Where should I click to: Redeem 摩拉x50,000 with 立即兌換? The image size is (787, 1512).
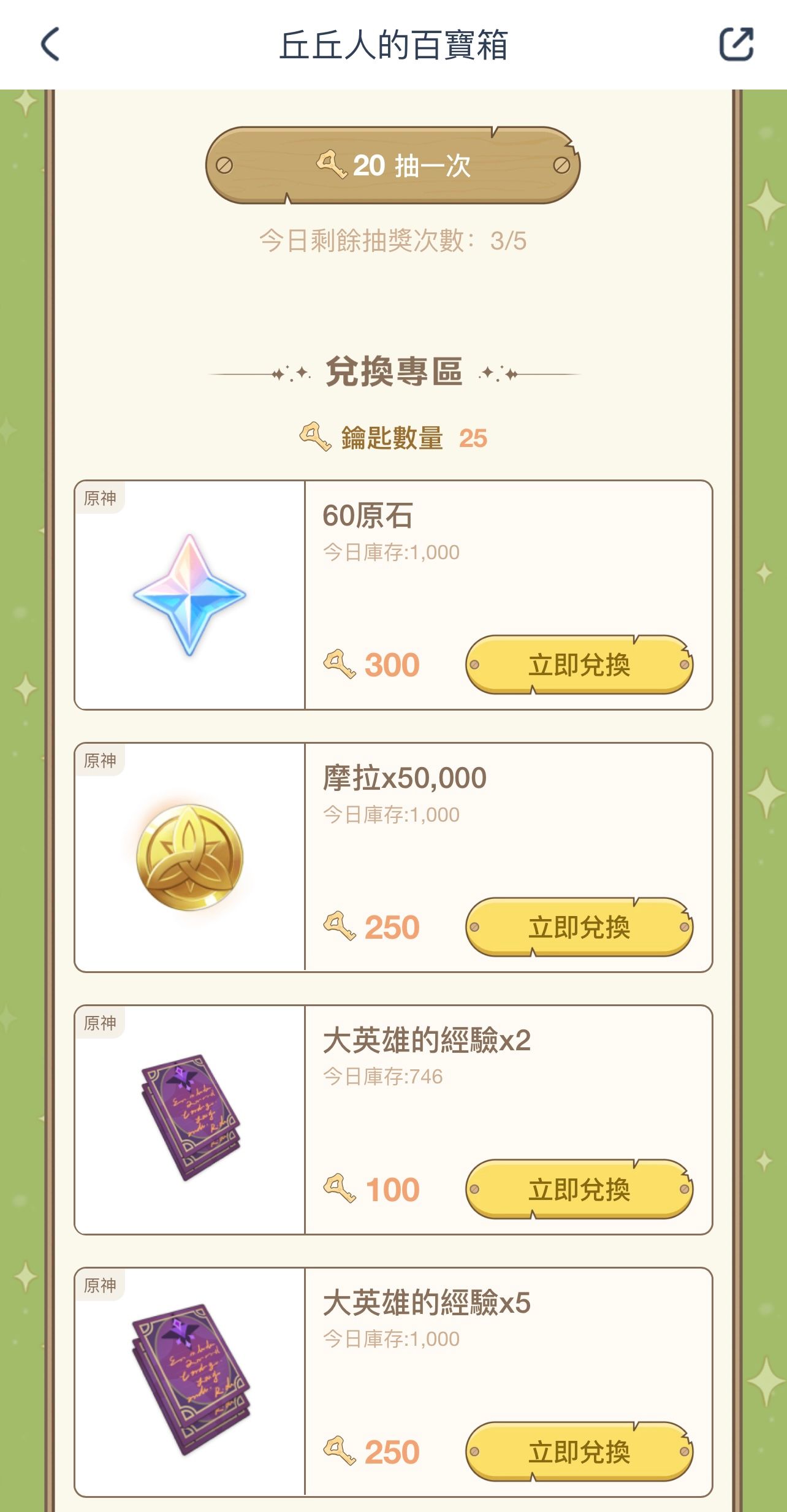tap(580, 926)
